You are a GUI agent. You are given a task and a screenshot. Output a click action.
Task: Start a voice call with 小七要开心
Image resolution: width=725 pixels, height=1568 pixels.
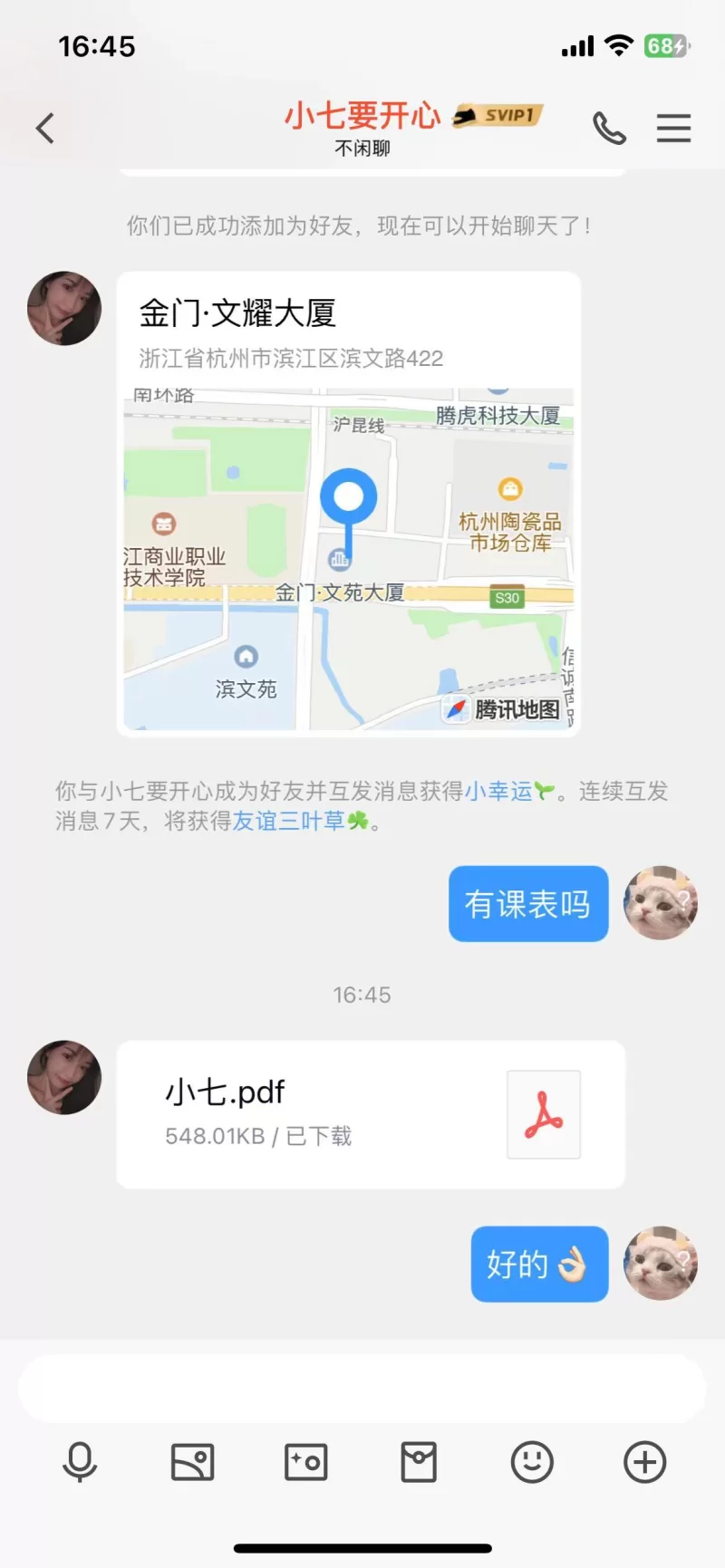coord(609,129)
